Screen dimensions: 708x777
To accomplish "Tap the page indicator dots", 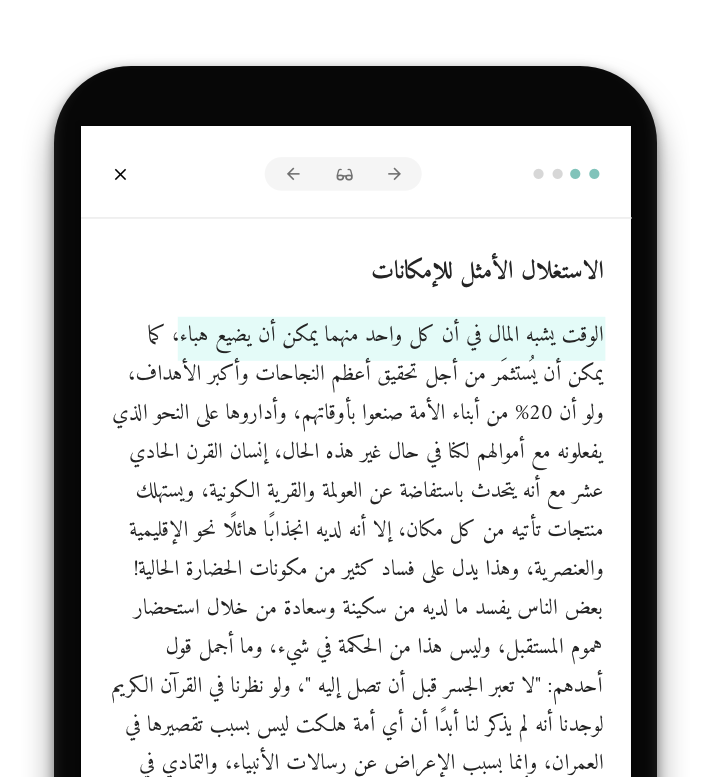I will [x=566, y=174].
